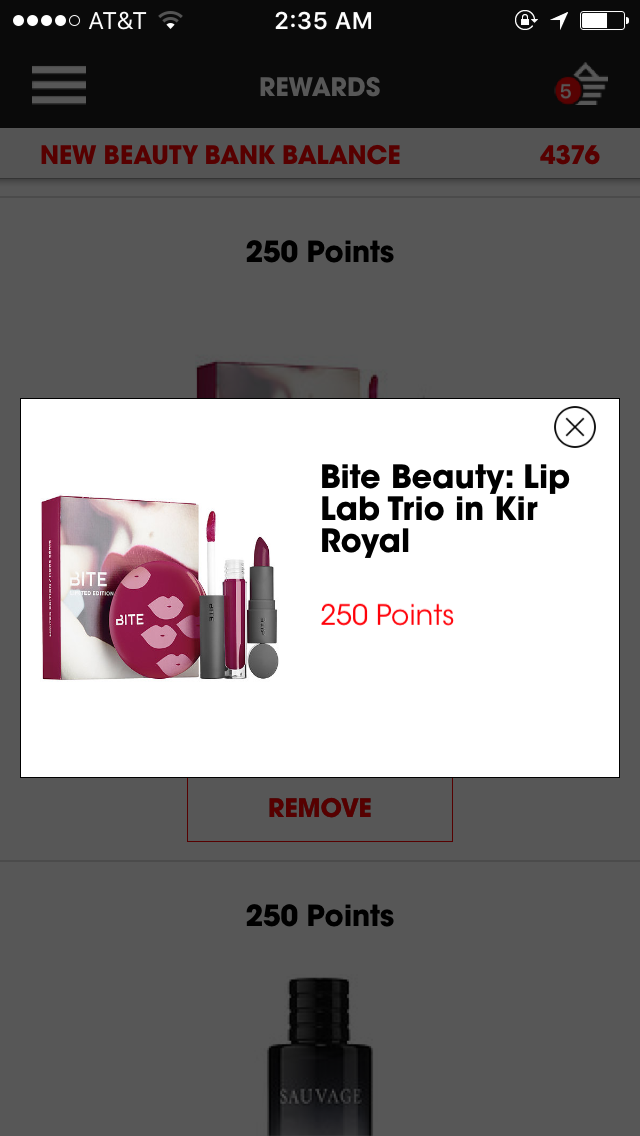Screen dimensions: 640x1136
Task: Open the hamburger menu
Action: pos(59,85)
